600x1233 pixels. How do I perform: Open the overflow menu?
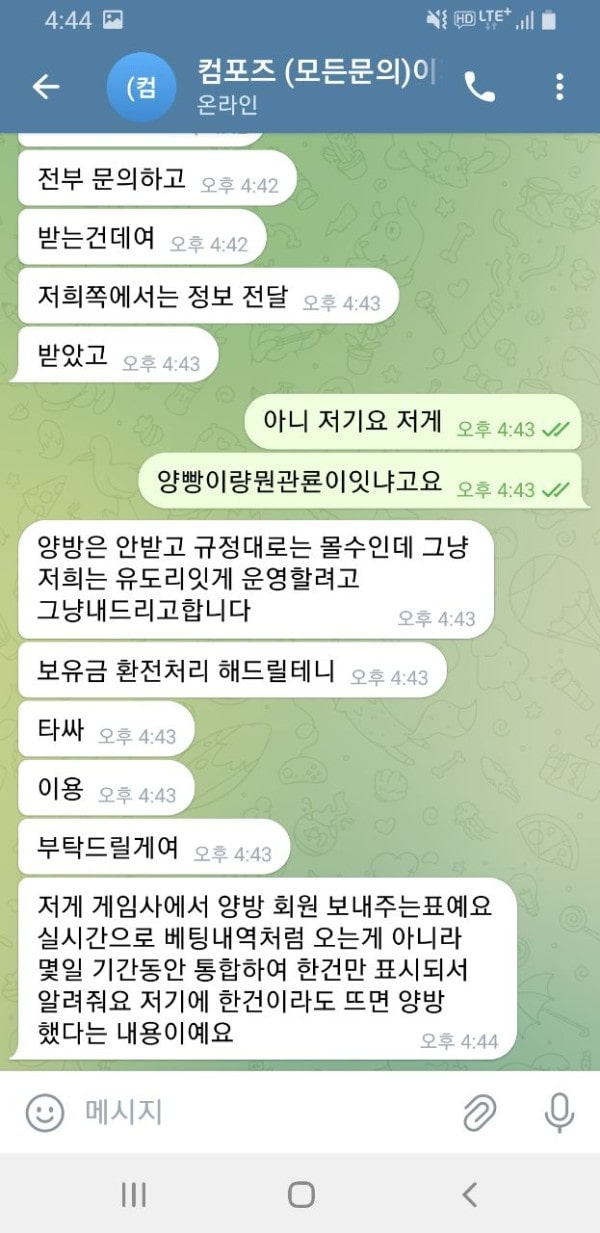tap(559, 87)
